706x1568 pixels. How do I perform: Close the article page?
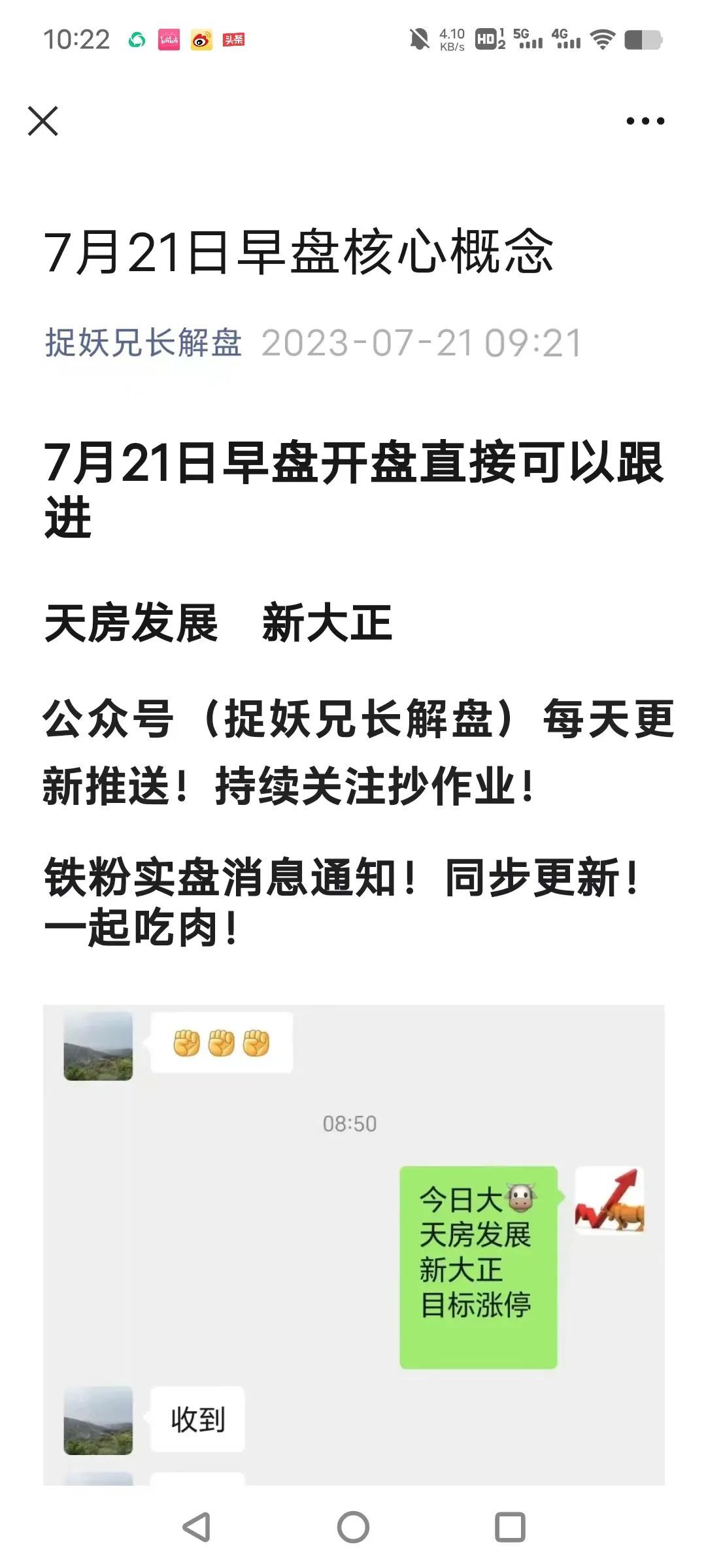point(43,121)
